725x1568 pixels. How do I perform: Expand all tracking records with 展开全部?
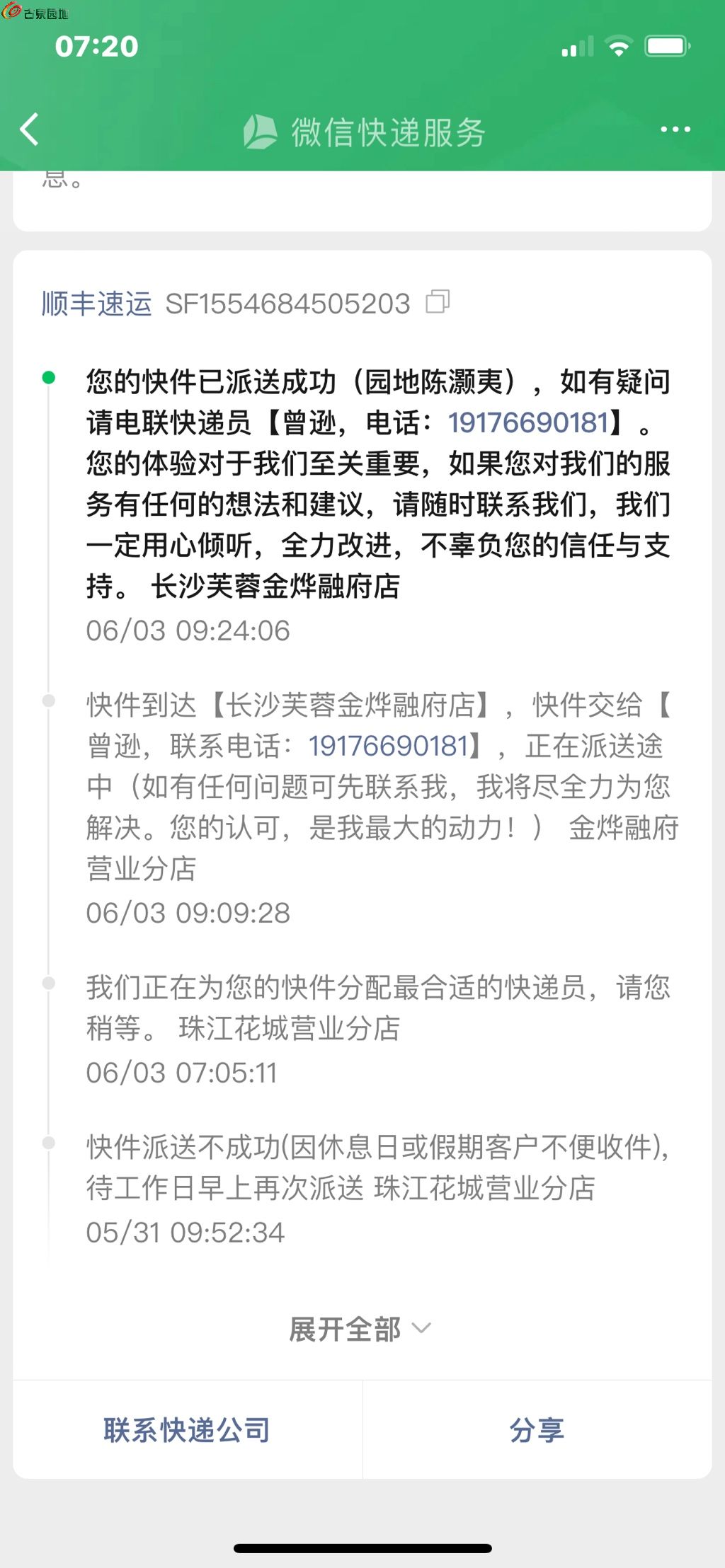360,1329
